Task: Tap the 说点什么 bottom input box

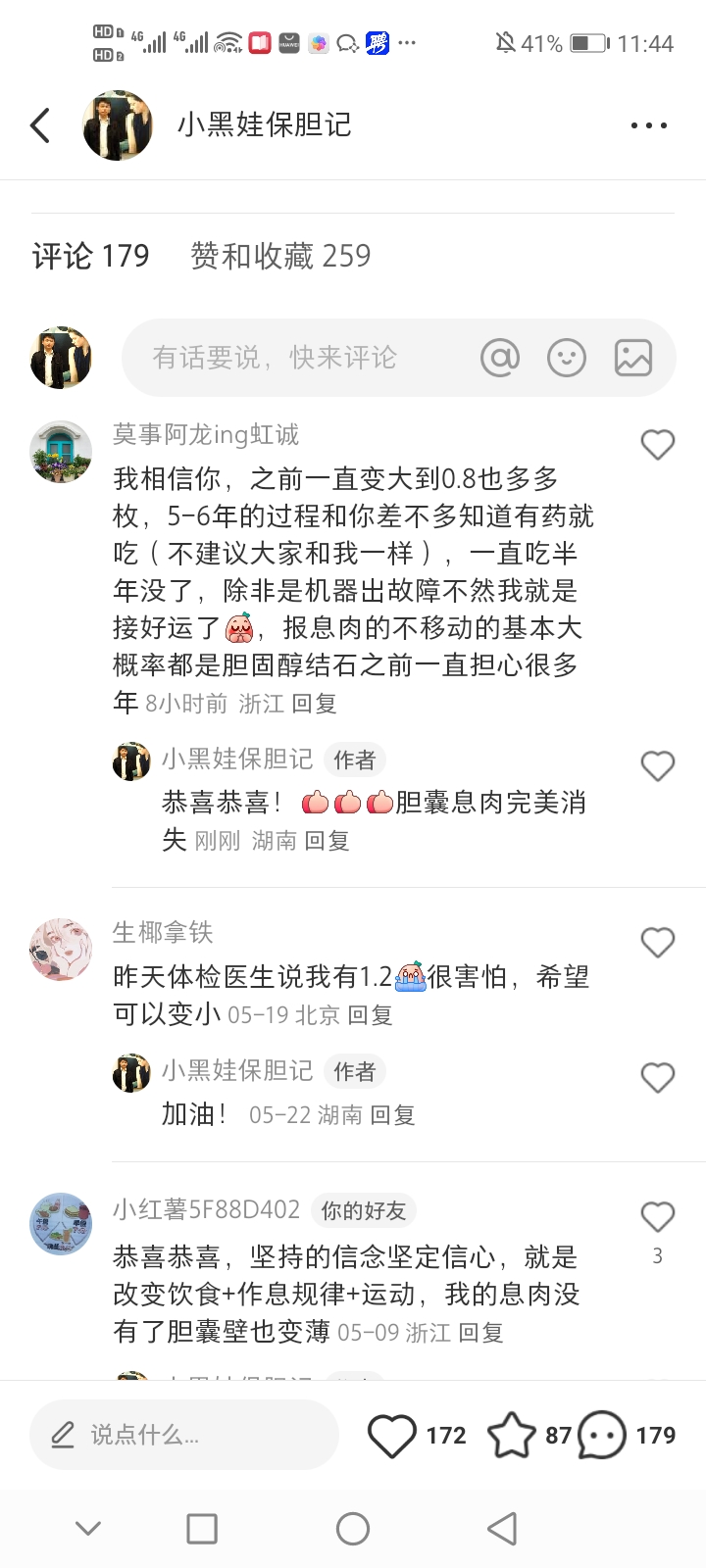Action: tap(184, 1435)
